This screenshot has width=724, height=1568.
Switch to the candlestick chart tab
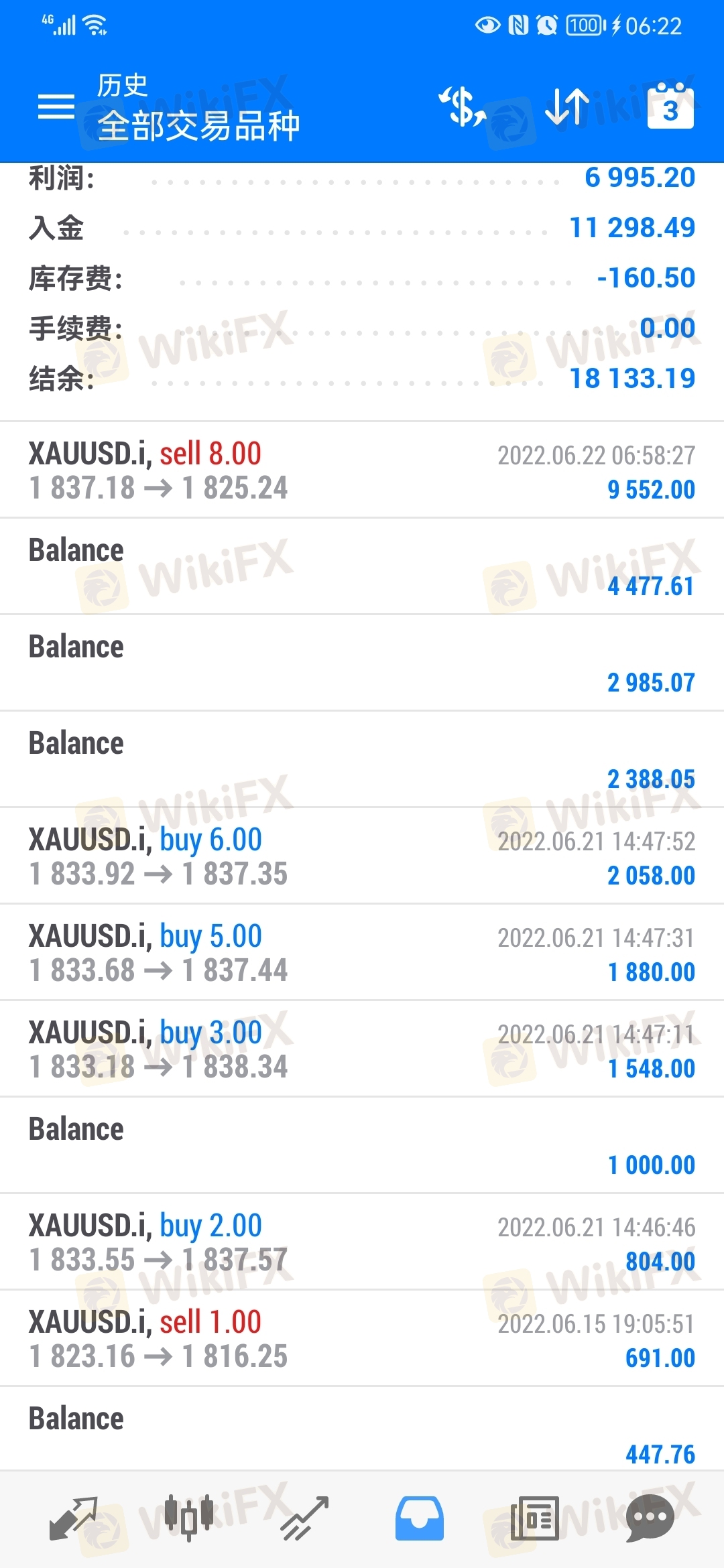(x=189, y=1518)
